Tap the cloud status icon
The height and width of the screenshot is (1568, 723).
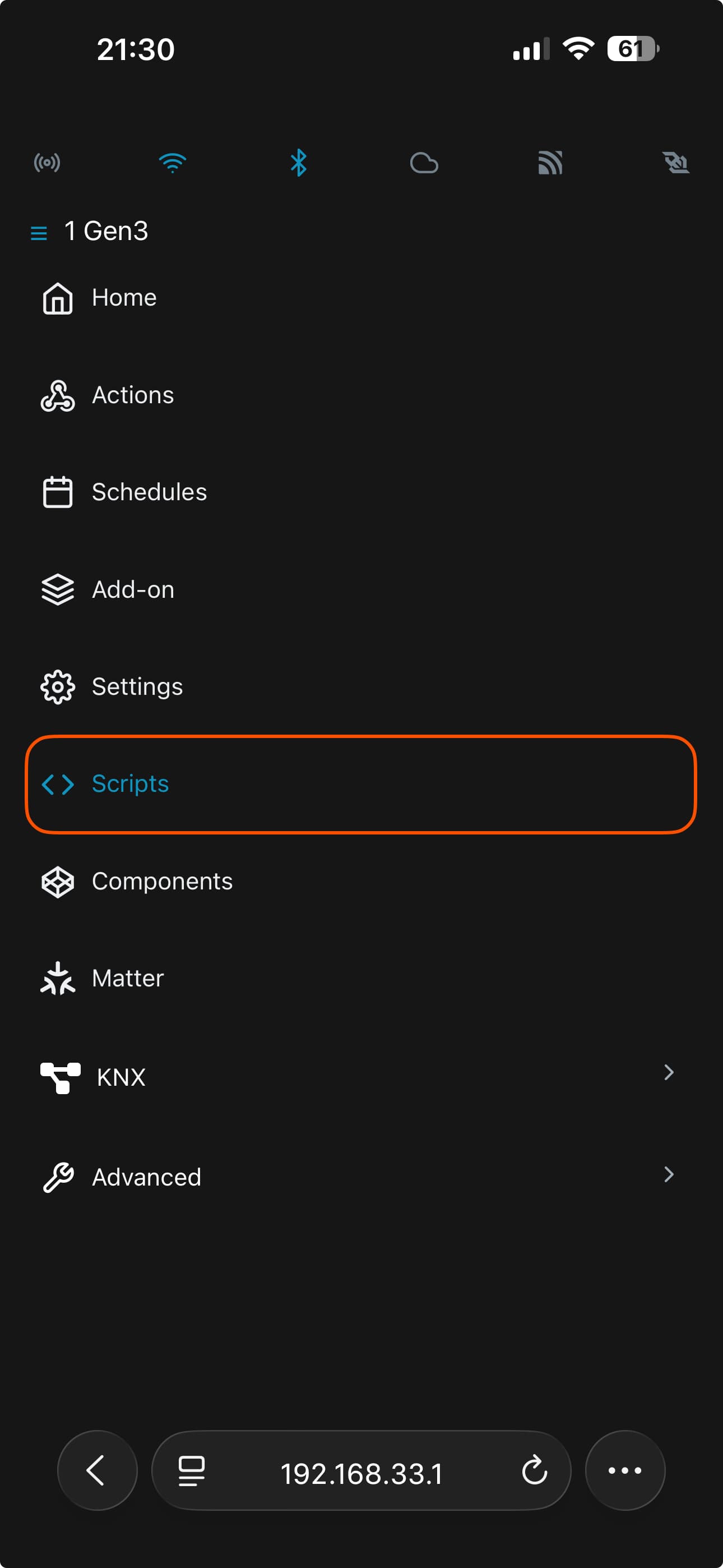coord(424,163)
